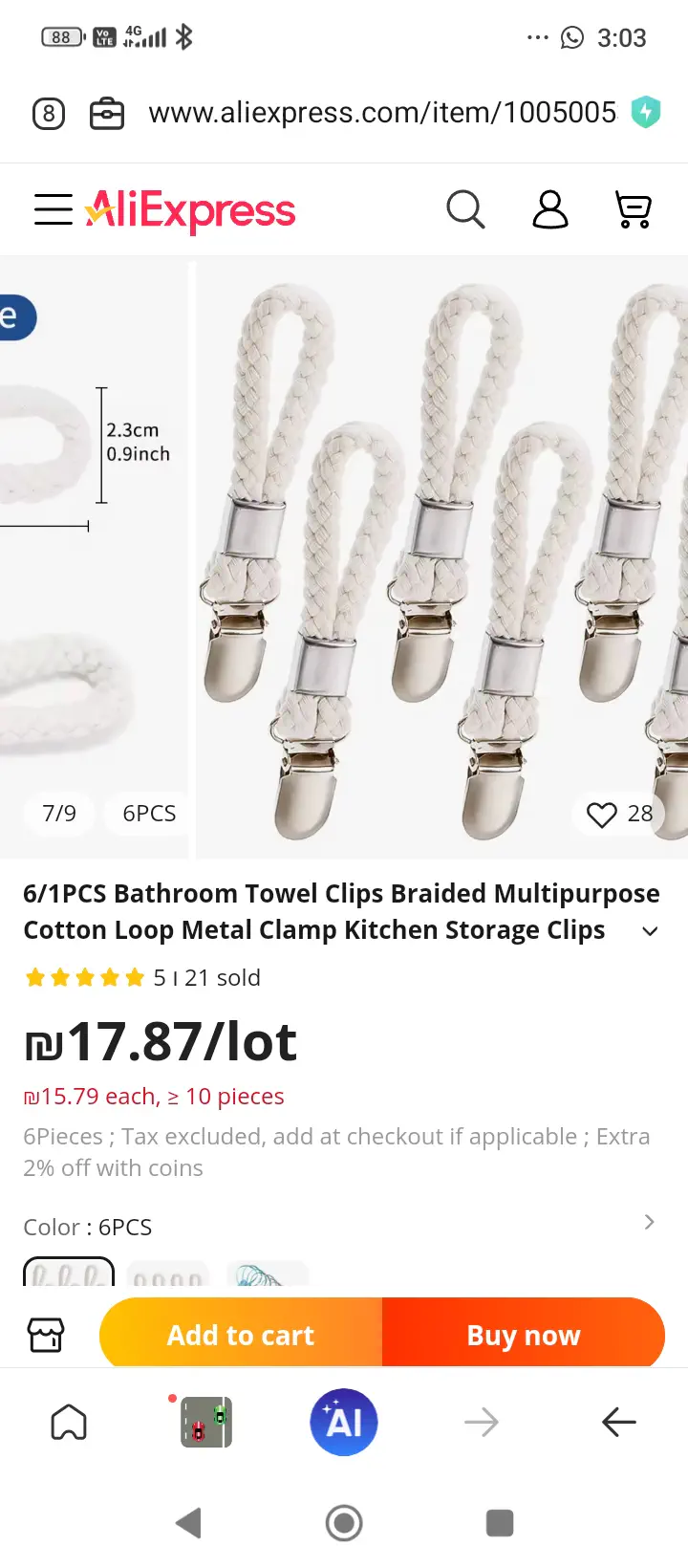Open the AliExpress hamburger menu
The width and height of the screenshot is (688, 1568).
coord(54,209)
